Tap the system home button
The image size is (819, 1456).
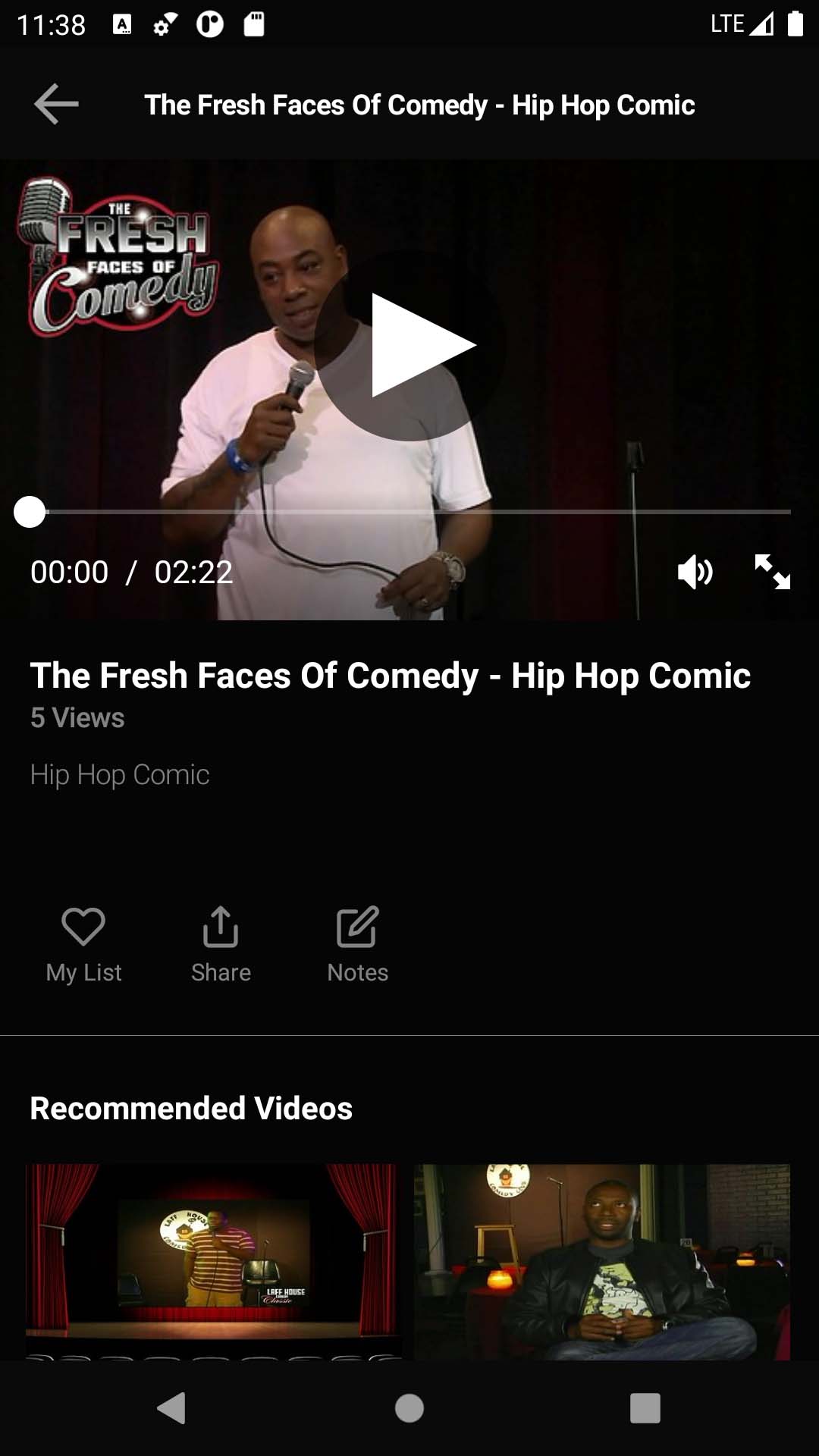pos(409,1408)
